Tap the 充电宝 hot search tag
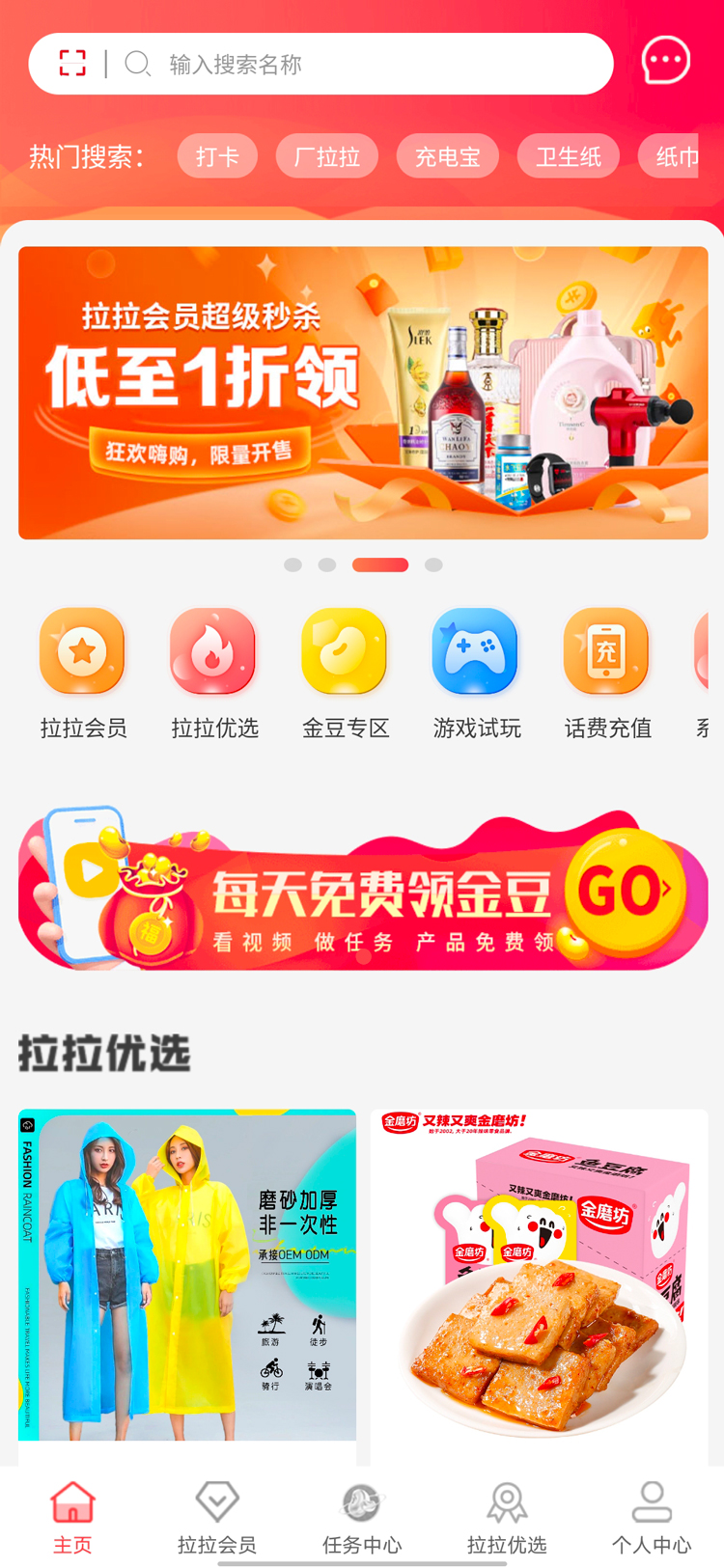This screenshot has height=1568, width=724. click(x=447, y=156)
